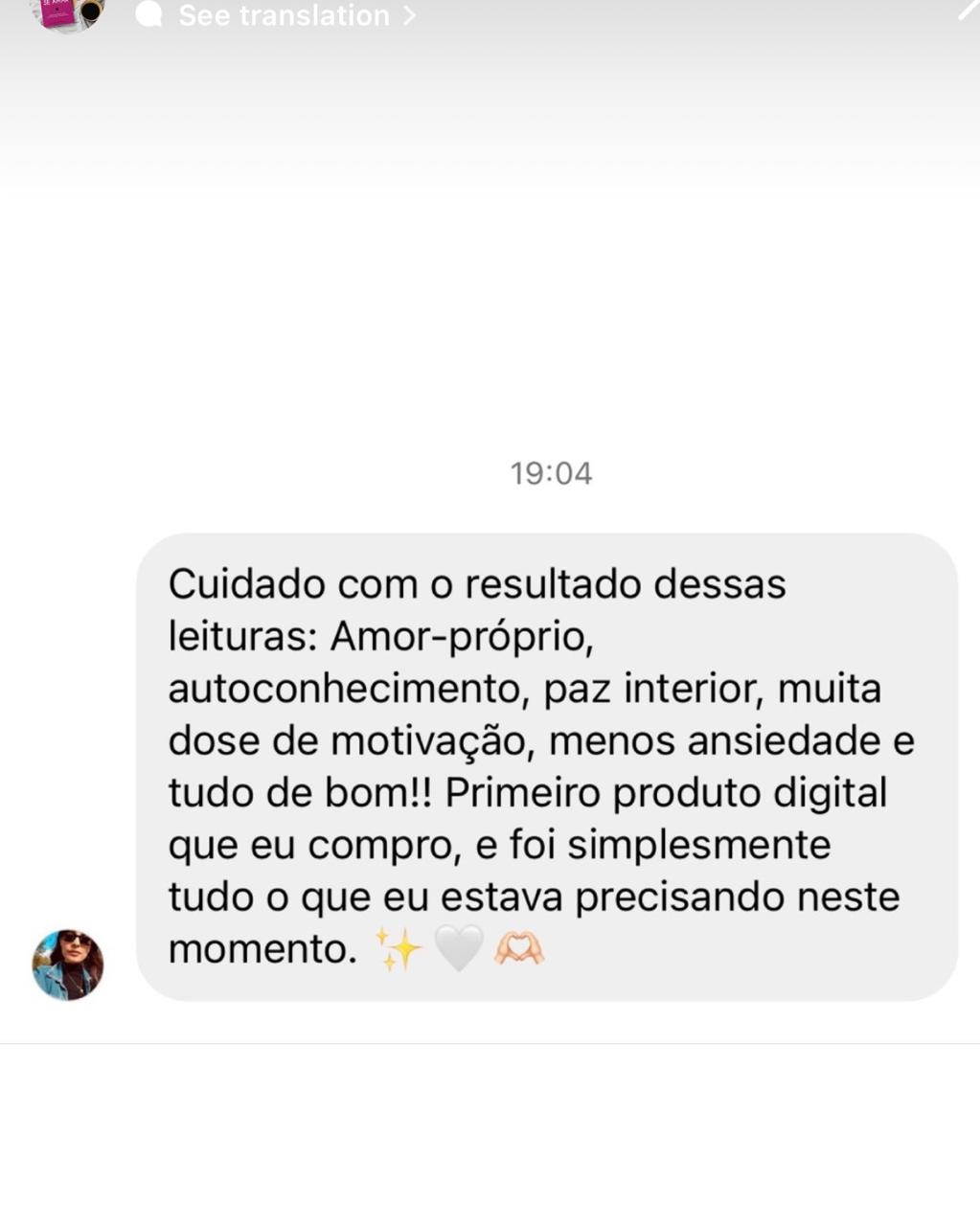Image resolution: width=980 pixels, height=1226 pixels.
Task: Tap the coffee cup image in the profile thumbnail
Action: 92,10
